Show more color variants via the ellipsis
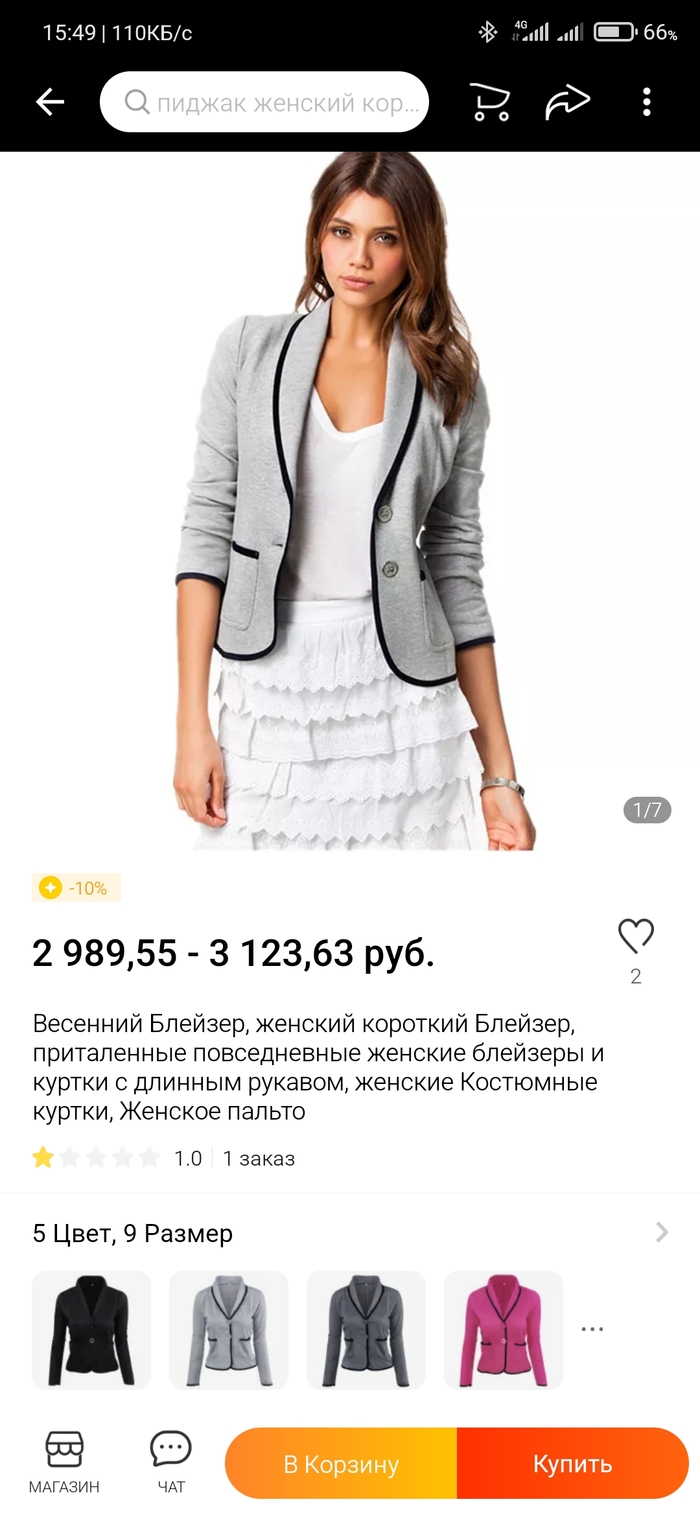 click(592, 1329)
